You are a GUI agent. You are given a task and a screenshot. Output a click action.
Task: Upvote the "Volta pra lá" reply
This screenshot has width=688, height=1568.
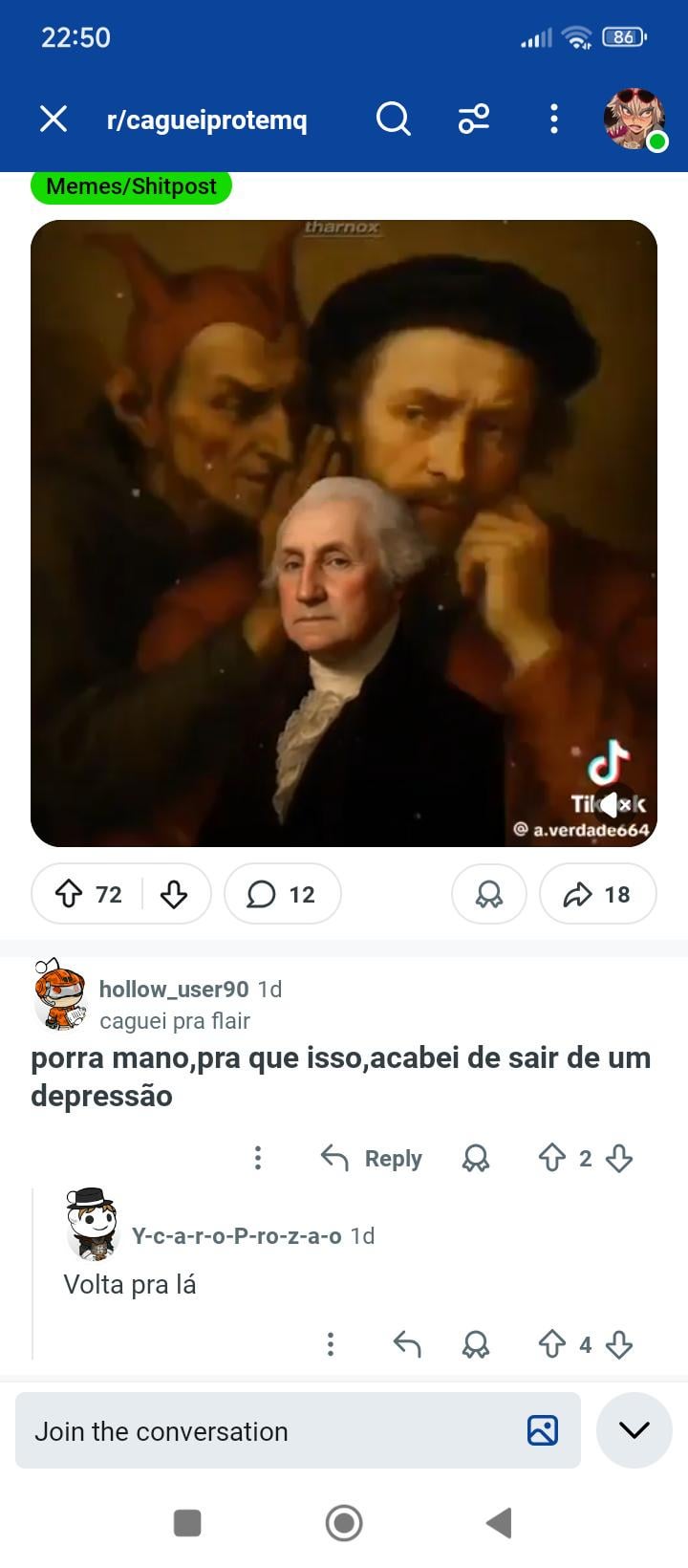pyautogui.click(x=552, y=1344)
